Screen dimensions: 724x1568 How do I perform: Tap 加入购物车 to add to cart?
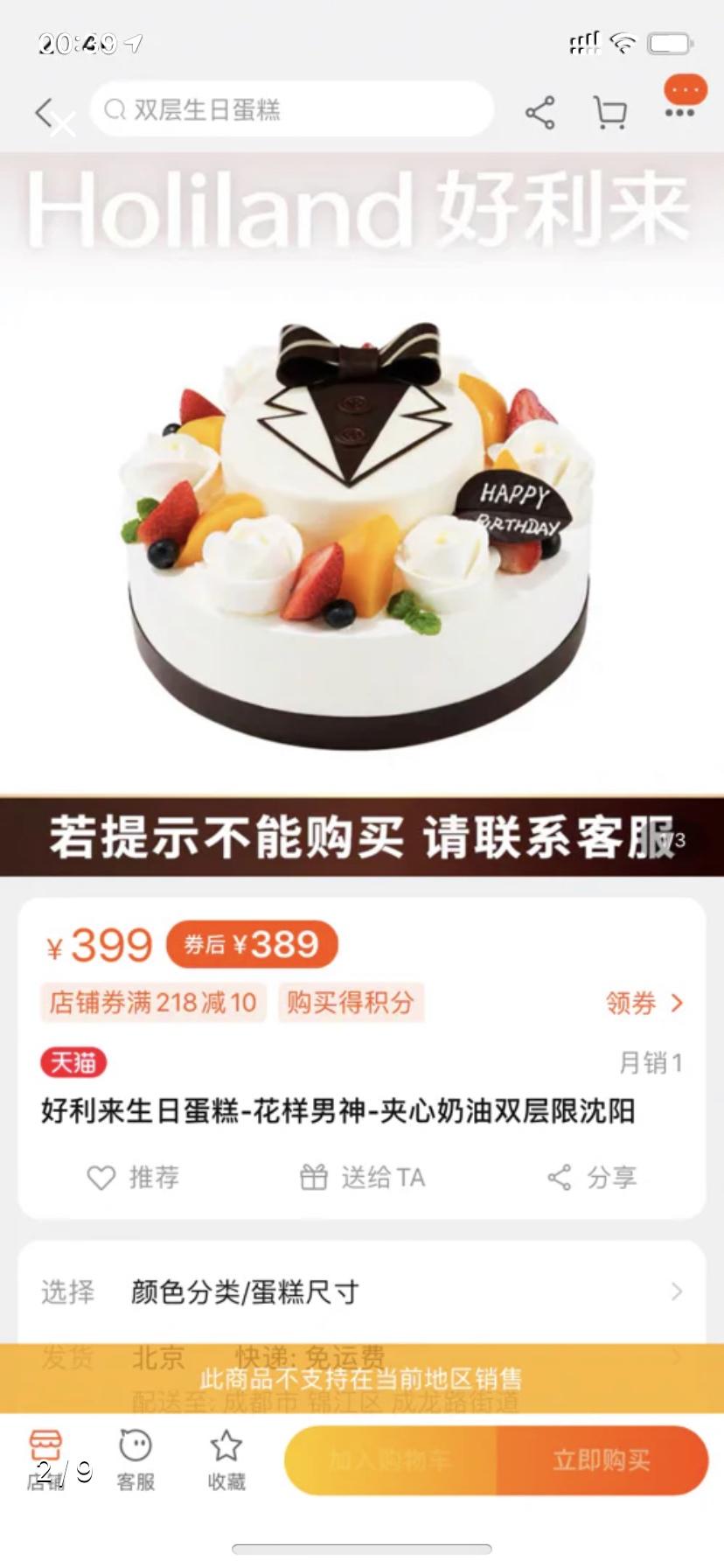[x=393, y=1459]
